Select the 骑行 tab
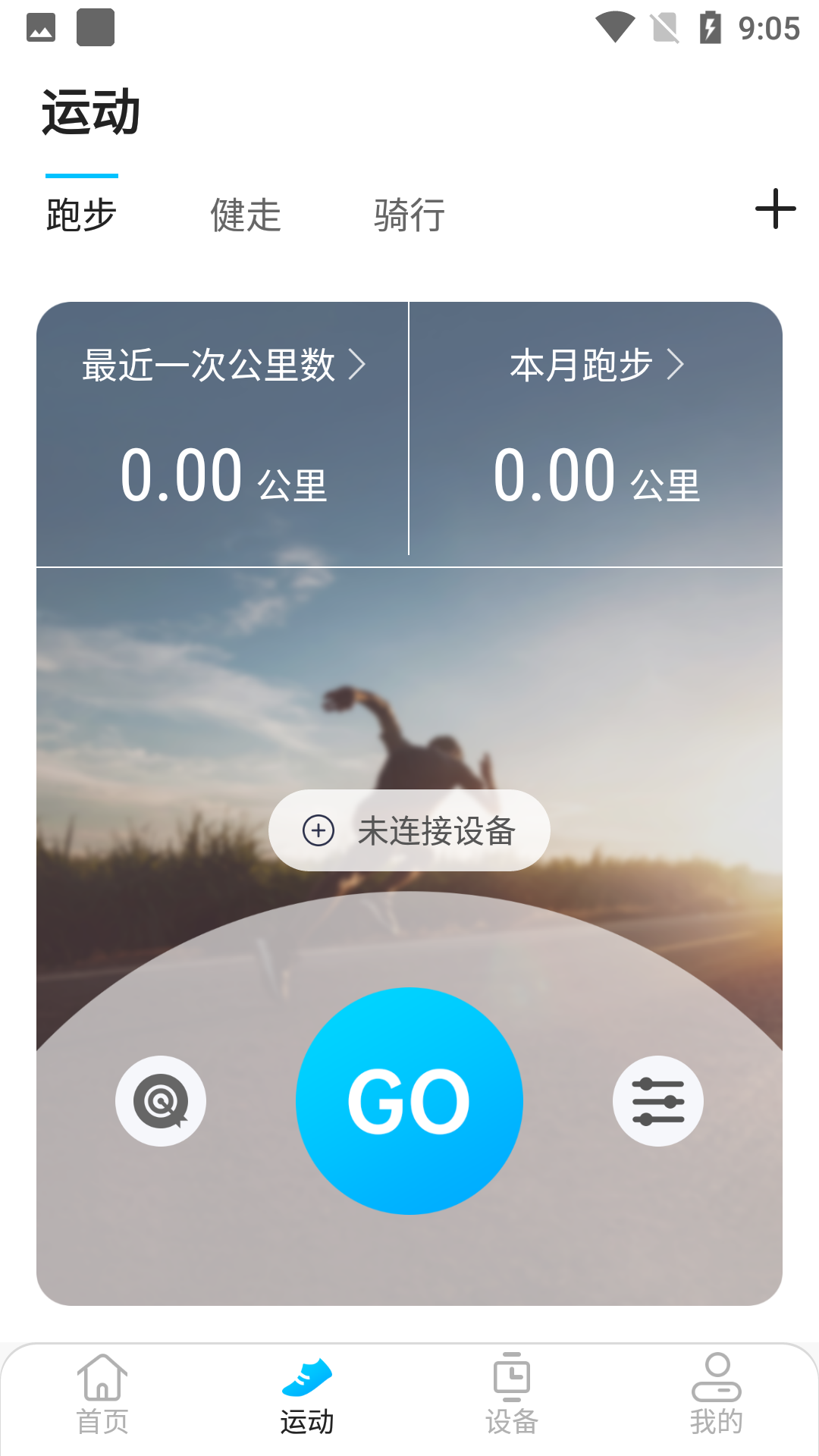Image resolution: width=819 pixels, height=1456 pixels. (x=409, y=215)
